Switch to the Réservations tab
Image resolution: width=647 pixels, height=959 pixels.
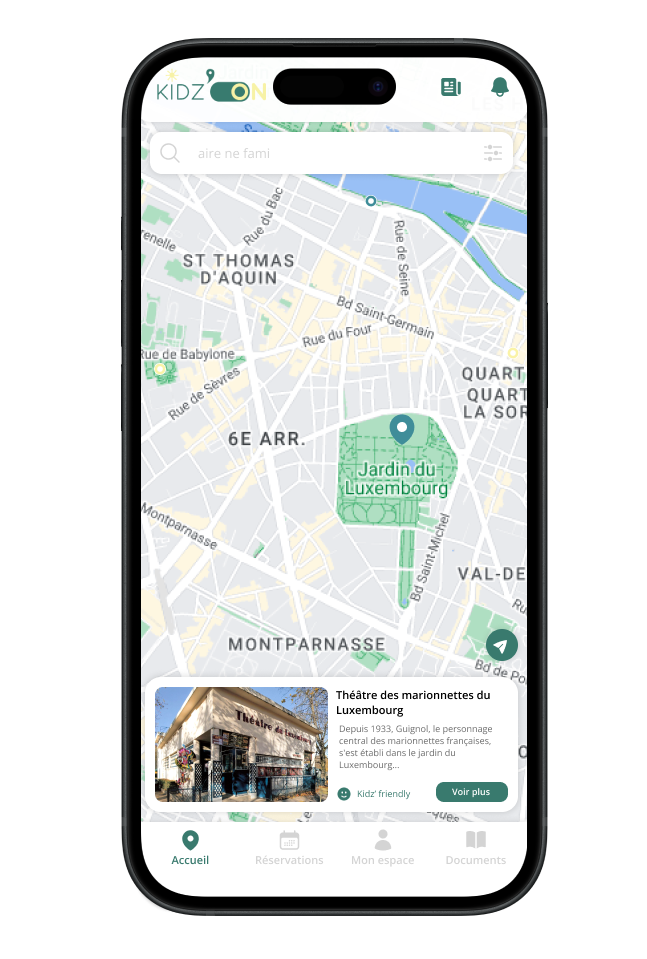tap(289, 847)
